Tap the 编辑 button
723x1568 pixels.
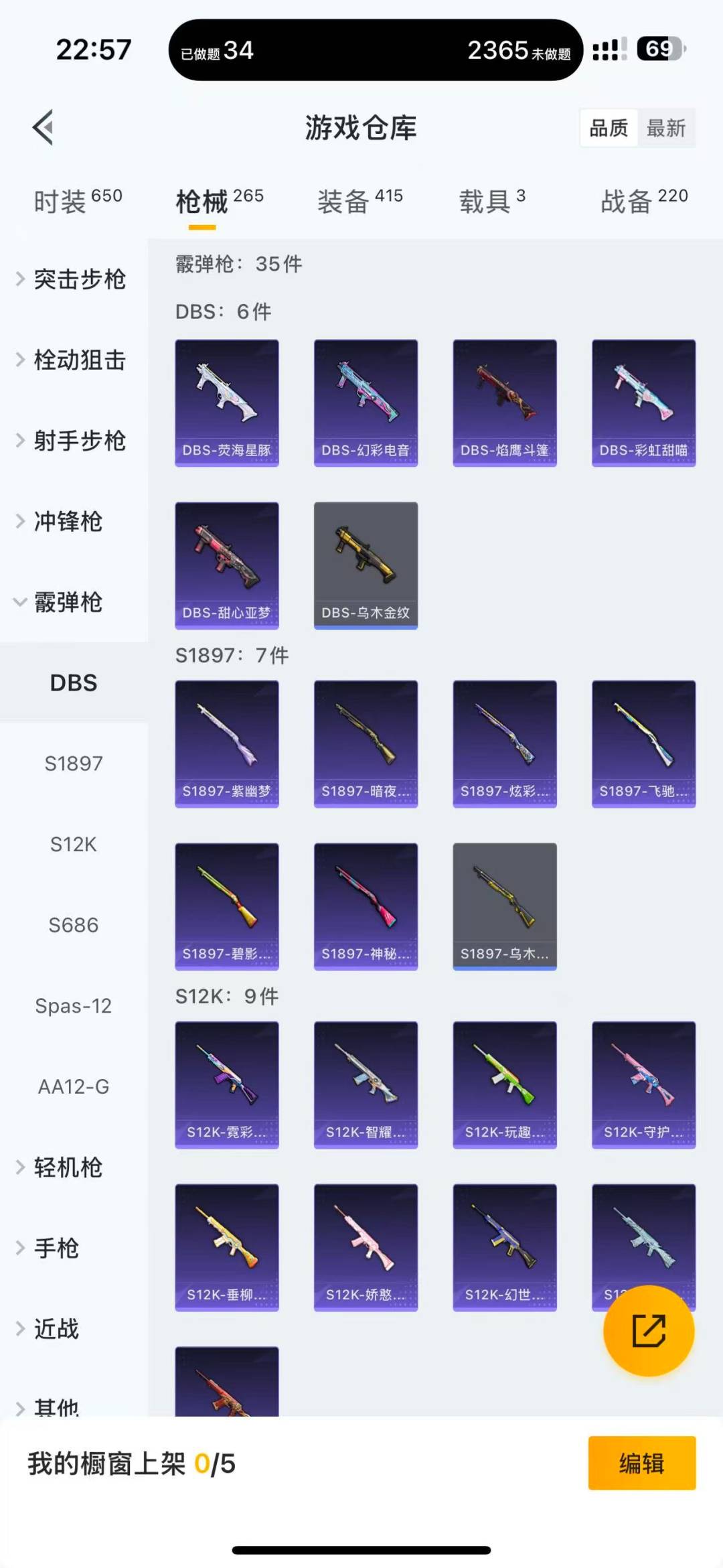click(x=641, y=1464)
